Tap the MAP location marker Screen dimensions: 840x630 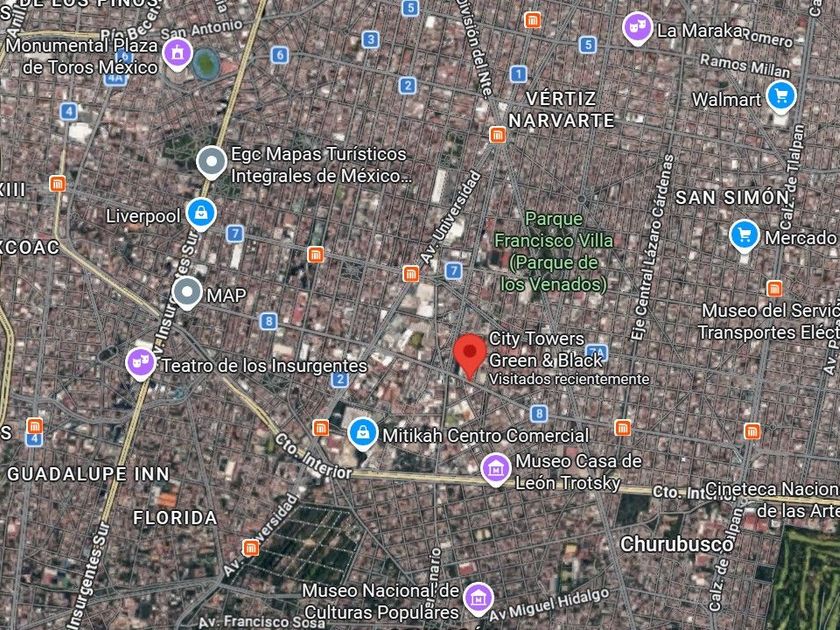(x=187, y=293)
